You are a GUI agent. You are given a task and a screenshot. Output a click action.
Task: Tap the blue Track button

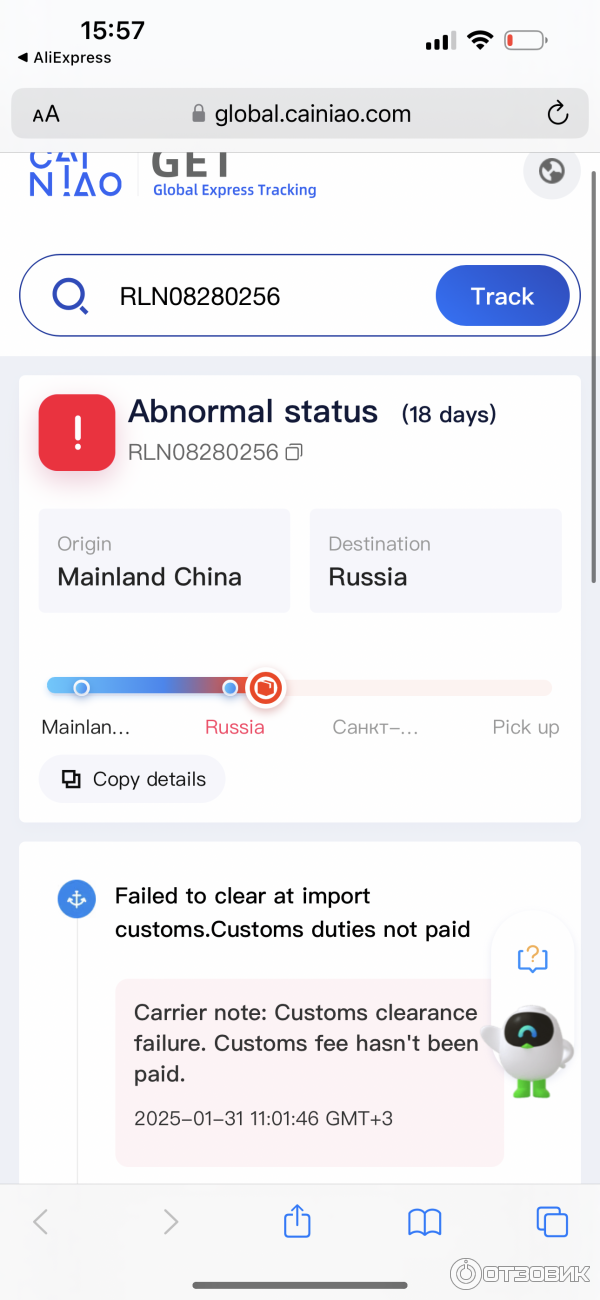pyautogui.click(x=502, y=296)
